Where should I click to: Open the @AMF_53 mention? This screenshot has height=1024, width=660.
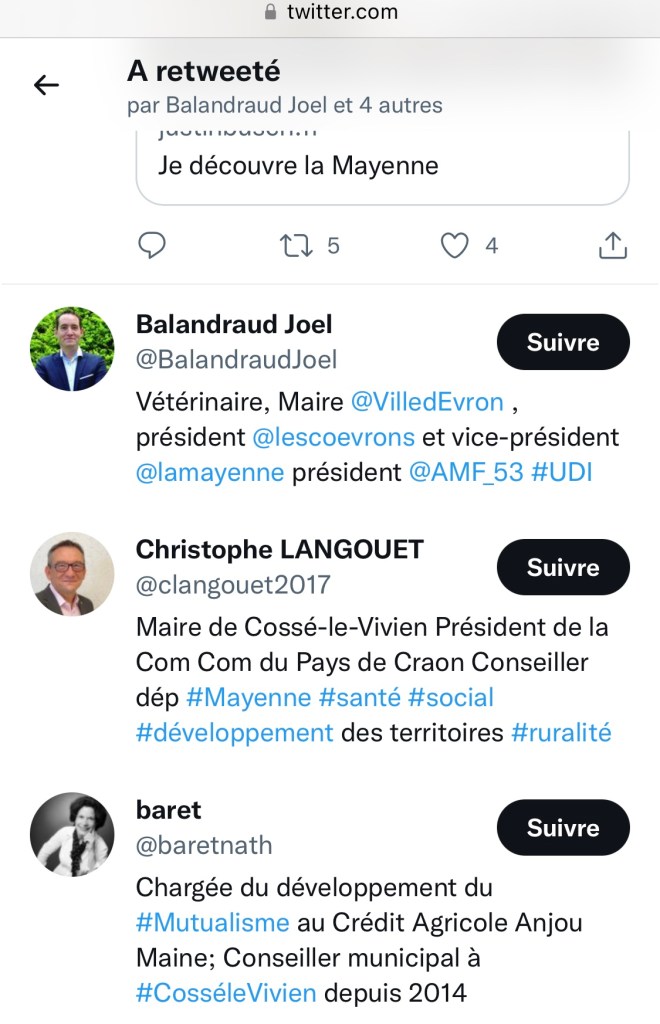click(x=466, y=472)
